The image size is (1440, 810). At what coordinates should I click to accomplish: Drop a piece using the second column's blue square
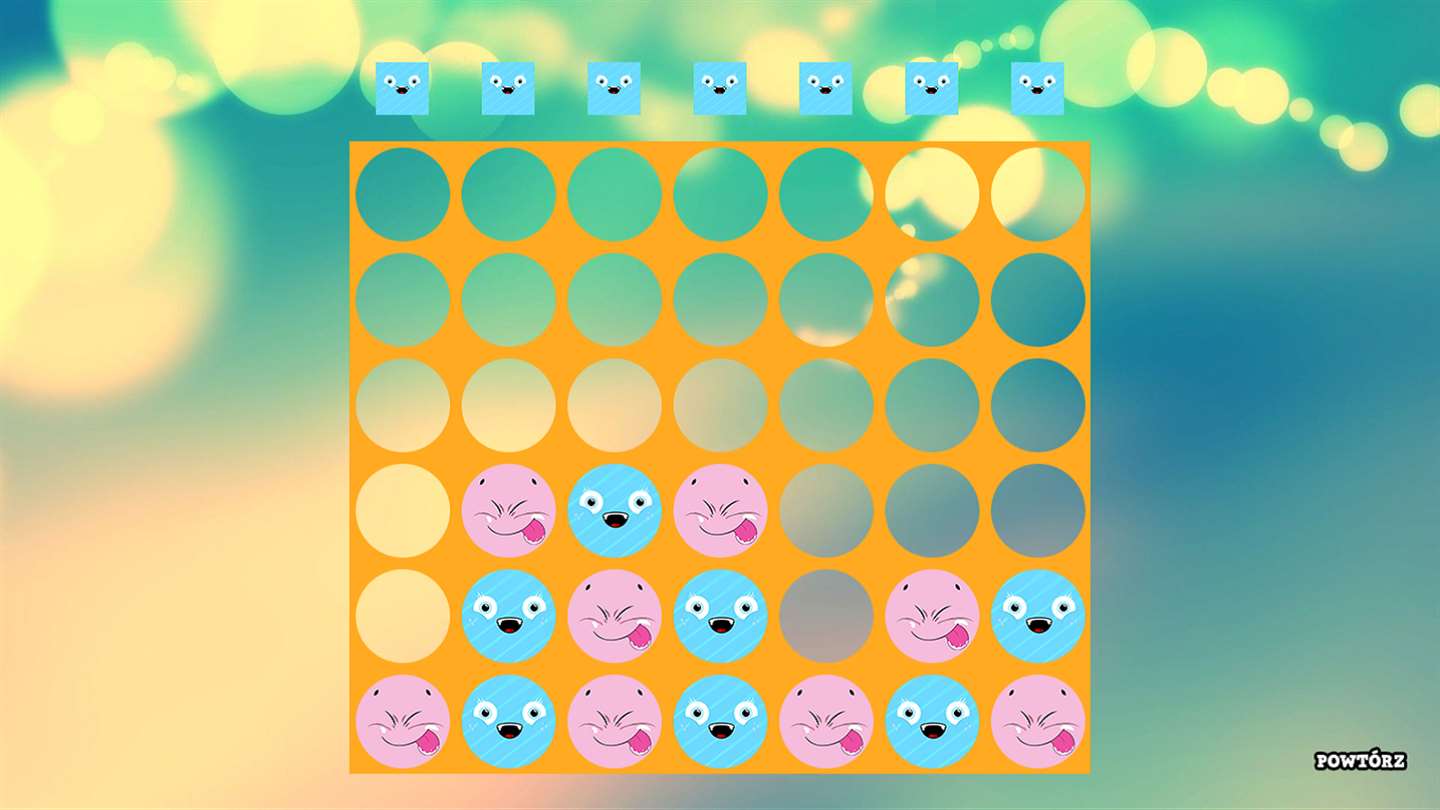[x=508, y=88]
